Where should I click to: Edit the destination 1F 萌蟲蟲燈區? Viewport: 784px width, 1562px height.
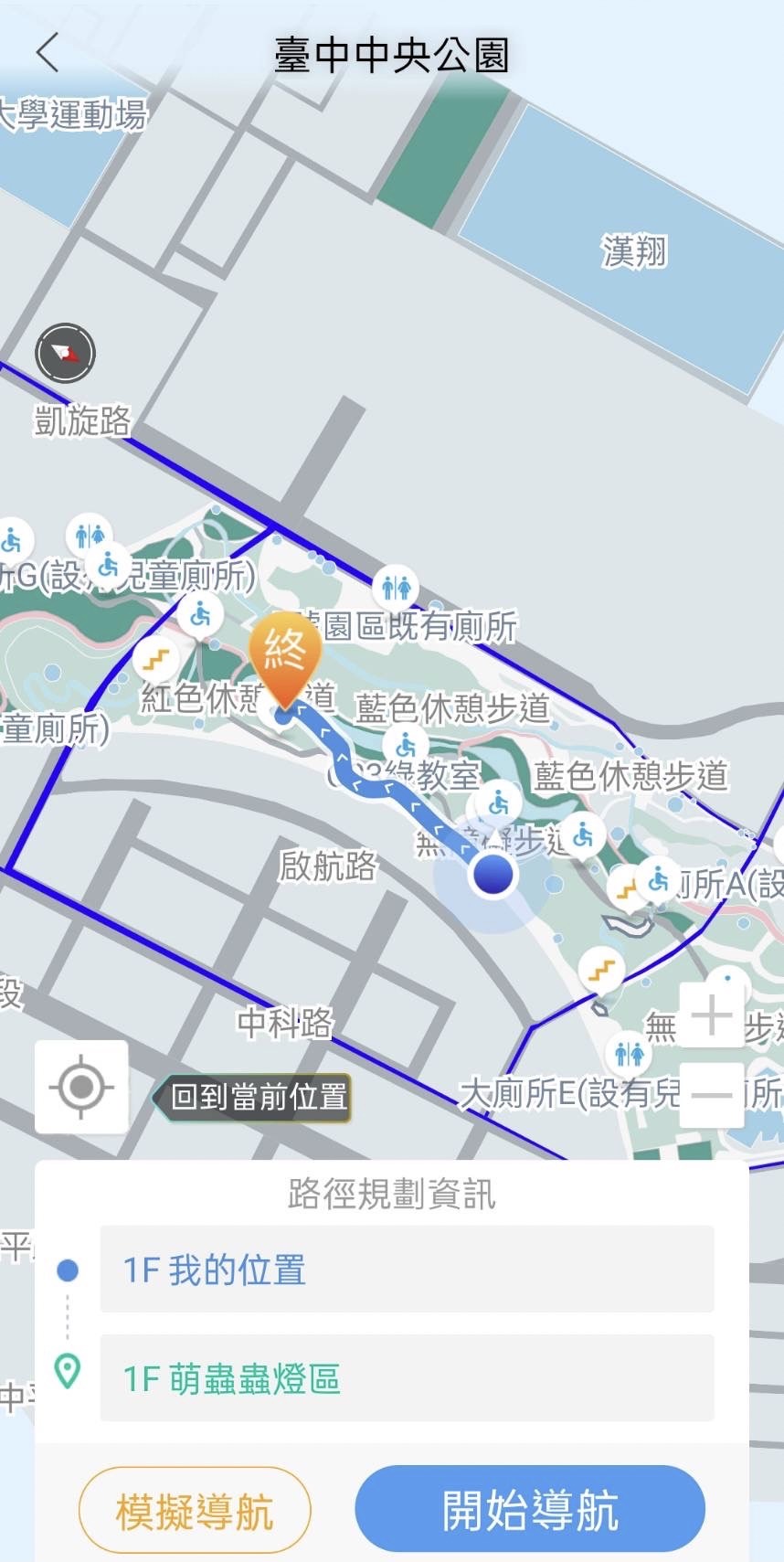pyautogui.click(x=407, y=1378)
